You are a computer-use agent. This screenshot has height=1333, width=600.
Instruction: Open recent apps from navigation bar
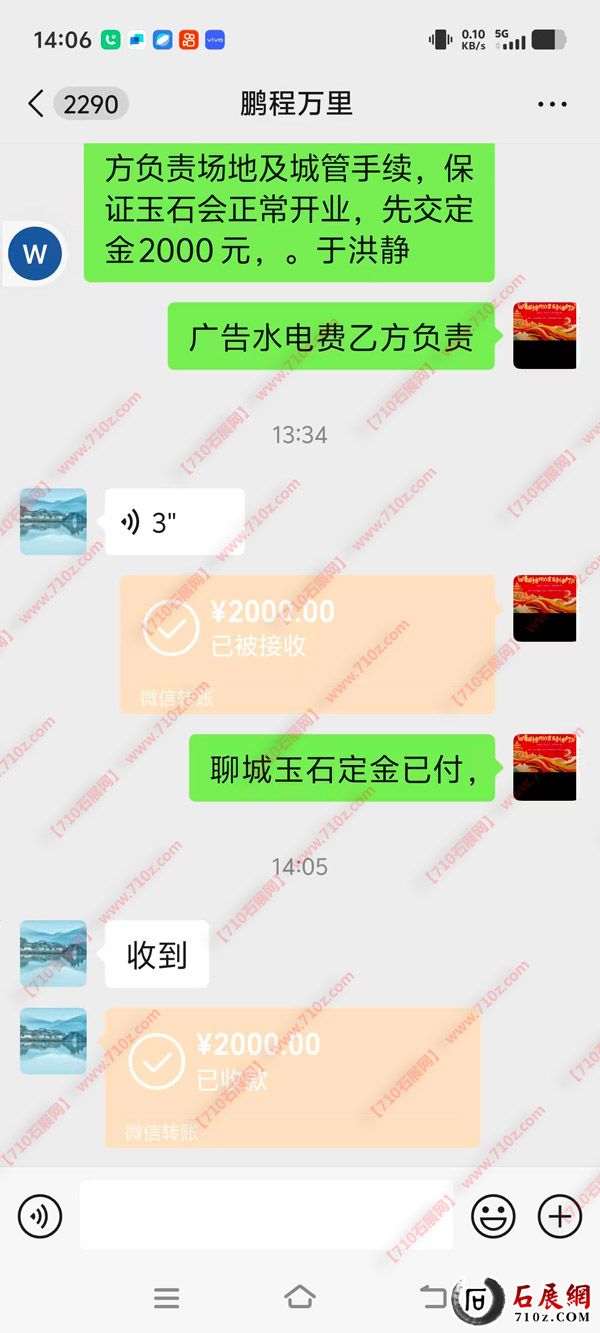point(167,1298)
